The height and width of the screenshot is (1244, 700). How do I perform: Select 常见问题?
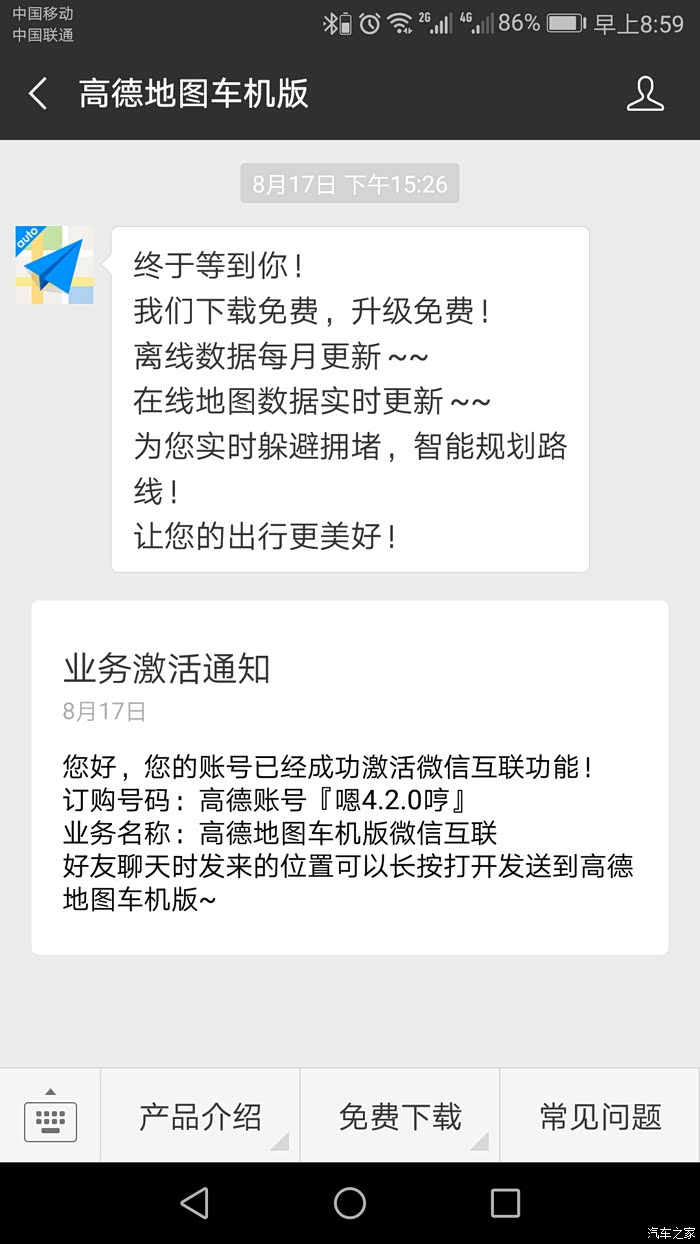tap(600, 1115)
